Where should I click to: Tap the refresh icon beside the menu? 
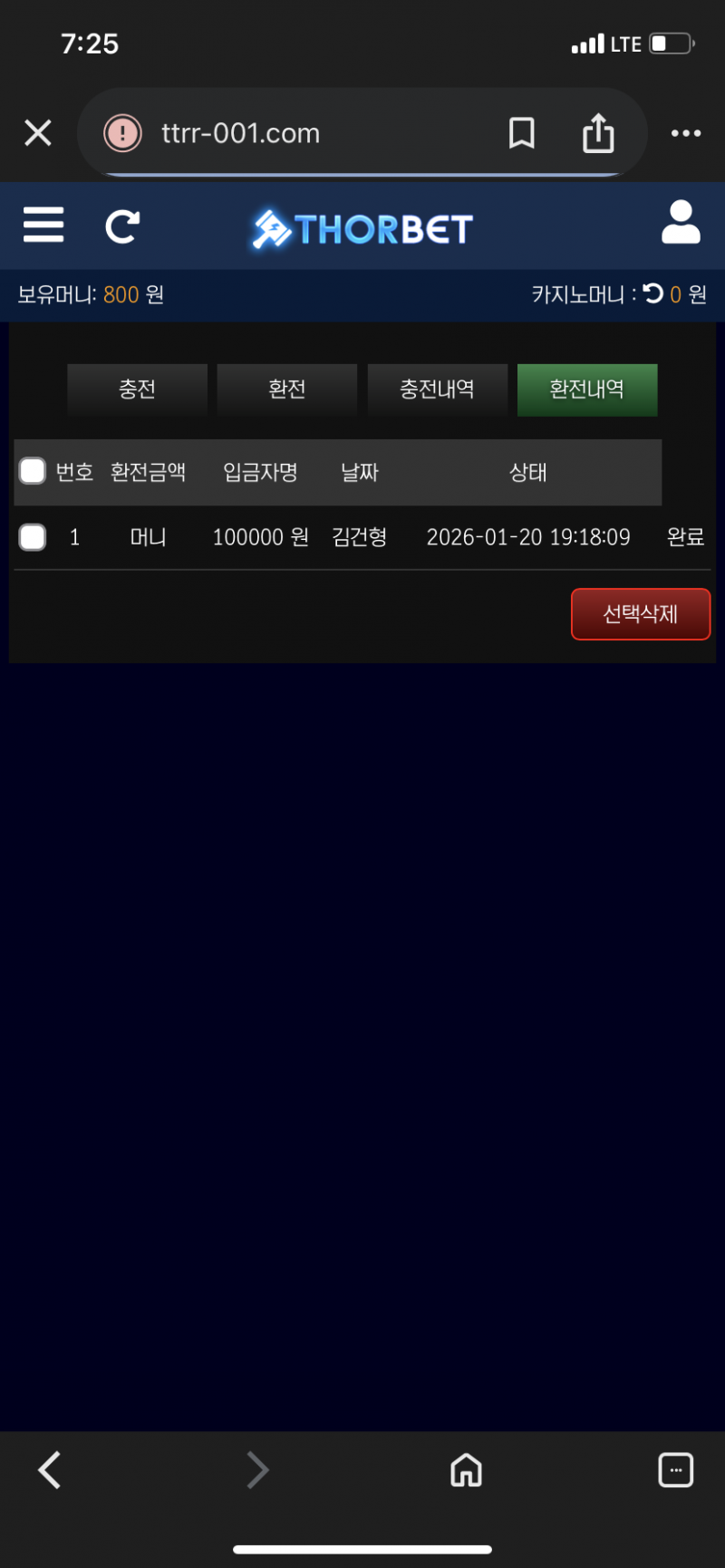coord(122,226)
